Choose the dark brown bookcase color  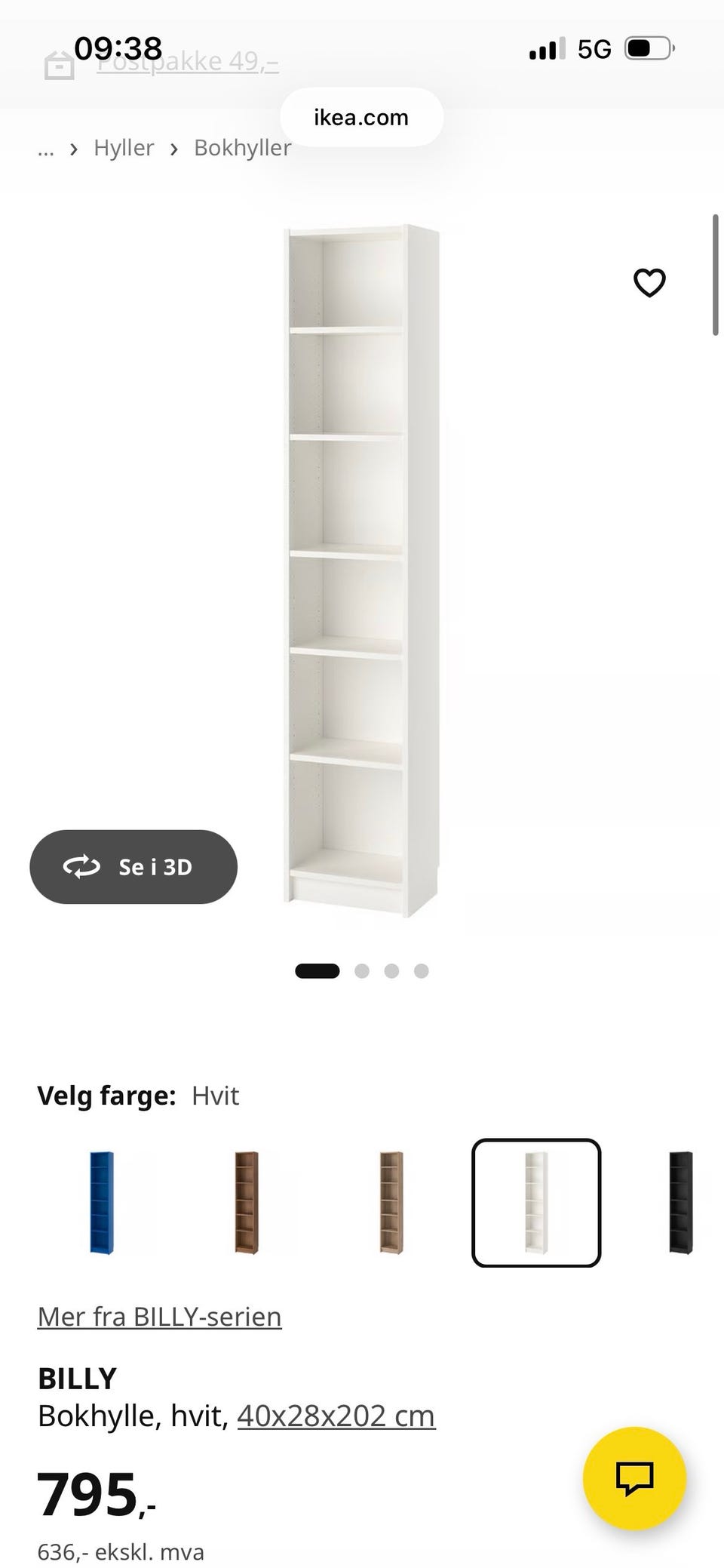[x=247, y=1202]
